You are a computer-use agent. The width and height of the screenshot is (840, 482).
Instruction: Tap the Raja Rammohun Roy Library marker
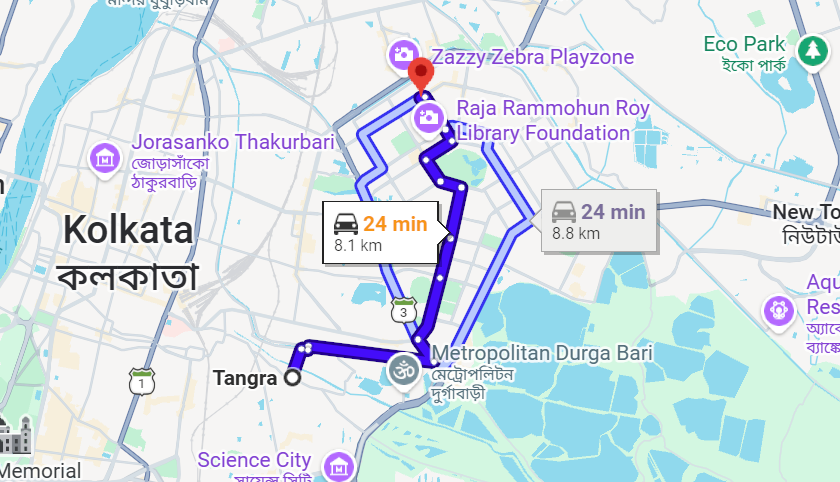point(429,118)
